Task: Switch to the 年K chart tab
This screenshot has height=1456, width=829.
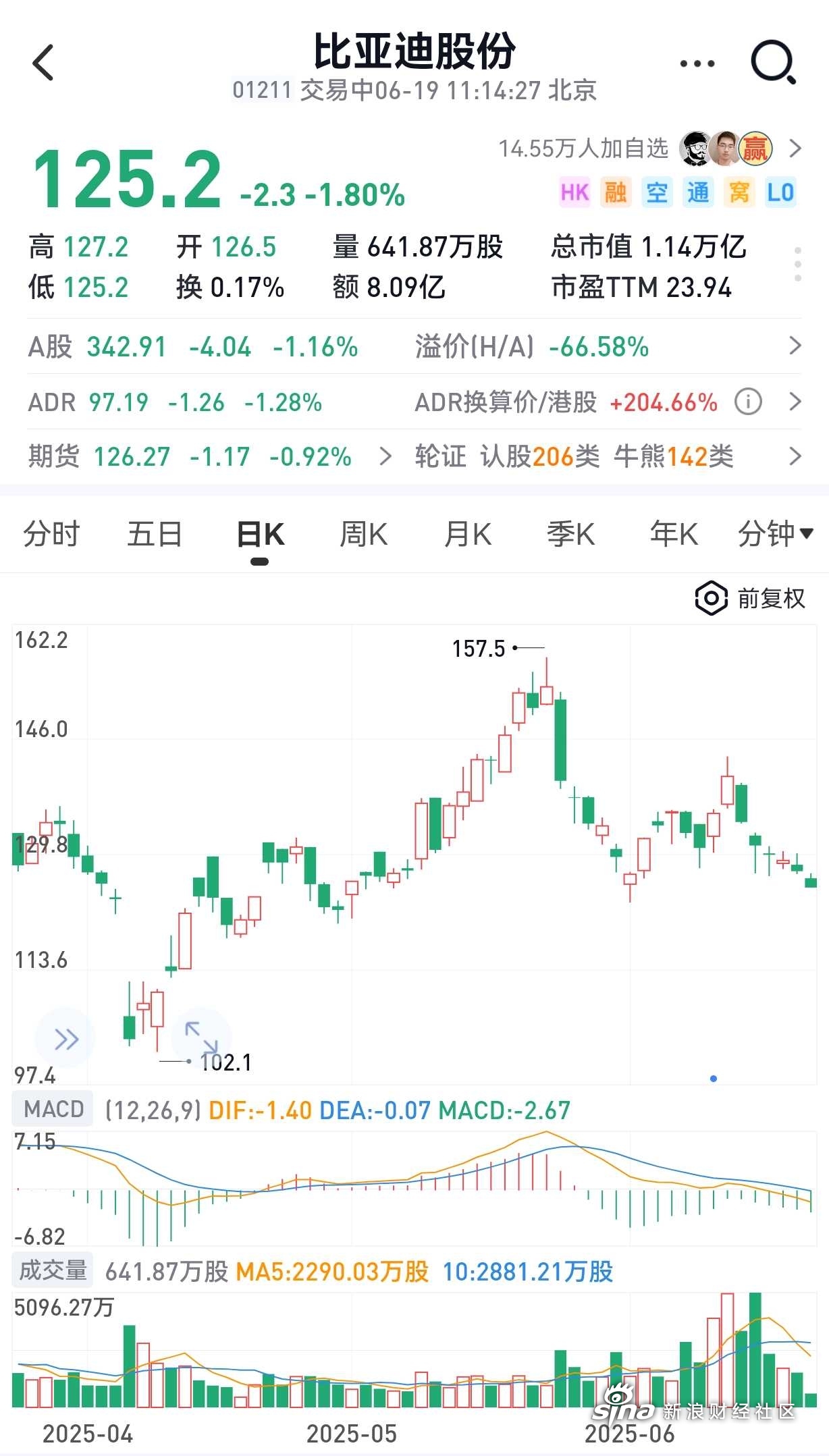Action: (x=674, y=535)
